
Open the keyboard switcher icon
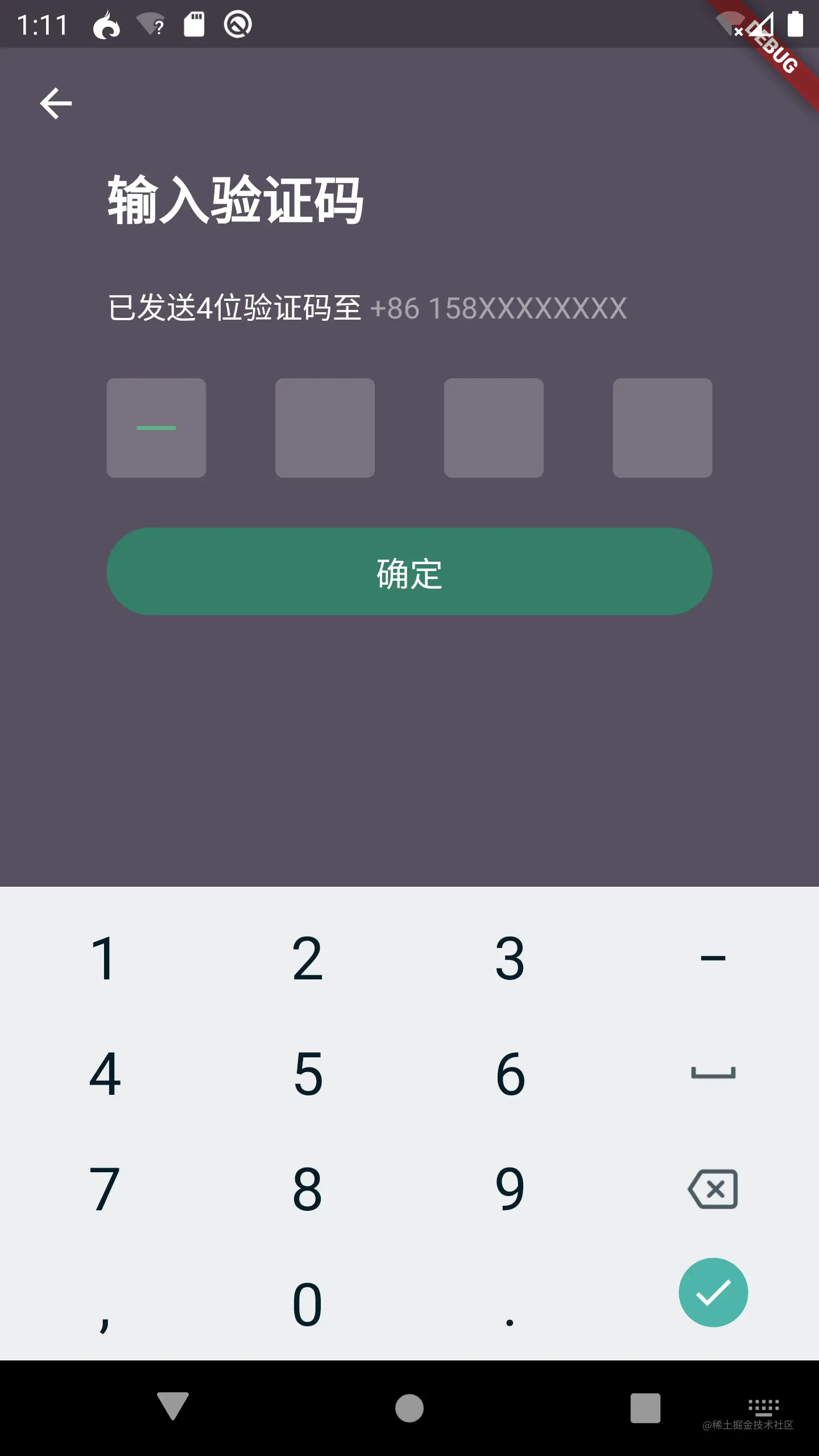click(x=763, y=1407)
